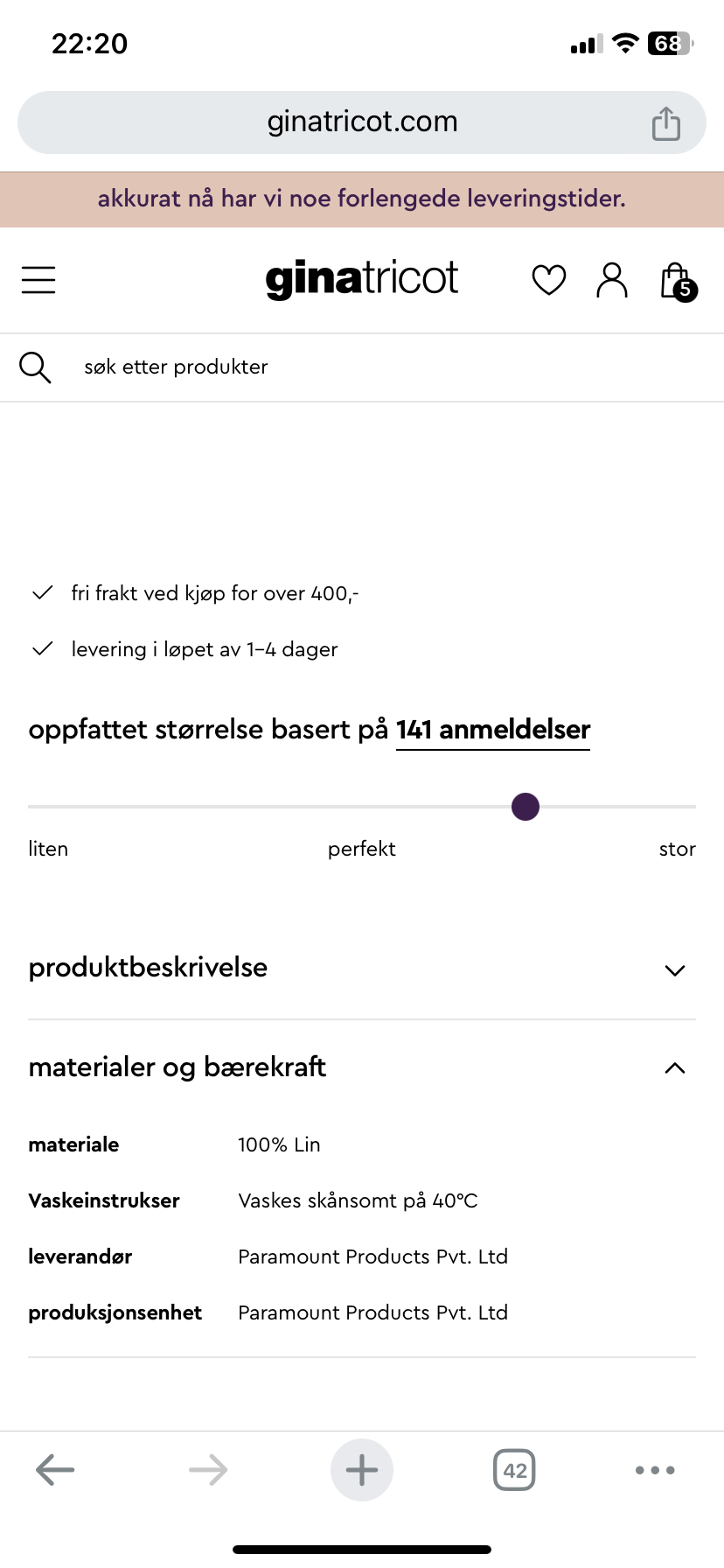
Task: Open the hamburger navigation menu
Action: [38, 280]
